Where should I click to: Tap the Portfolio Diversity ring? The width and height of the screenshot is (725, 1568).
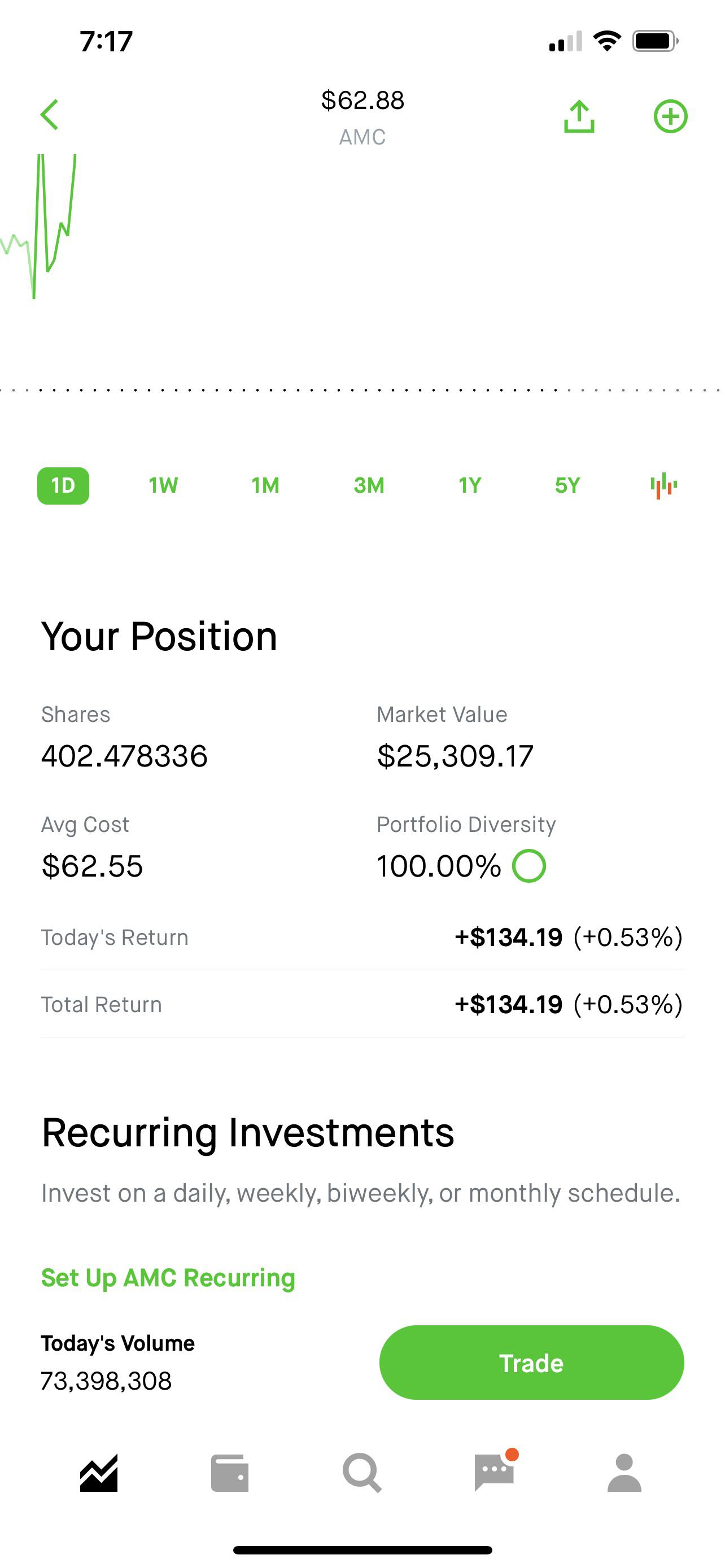pyautogui.click(x=529, y=865)
